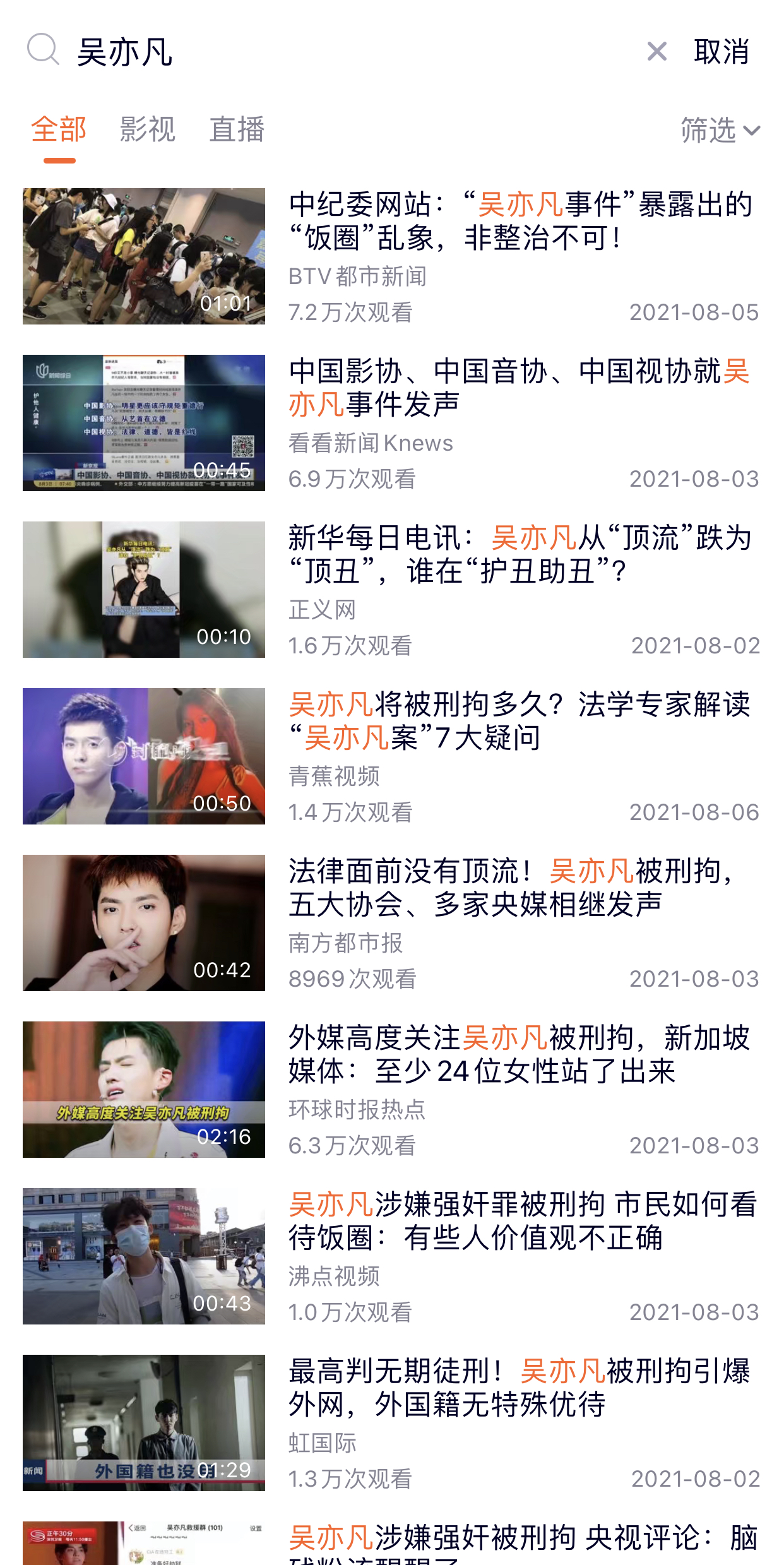Cancel the search with 取消
This screenshot has height=1565, width=784.
coord(721,52)
